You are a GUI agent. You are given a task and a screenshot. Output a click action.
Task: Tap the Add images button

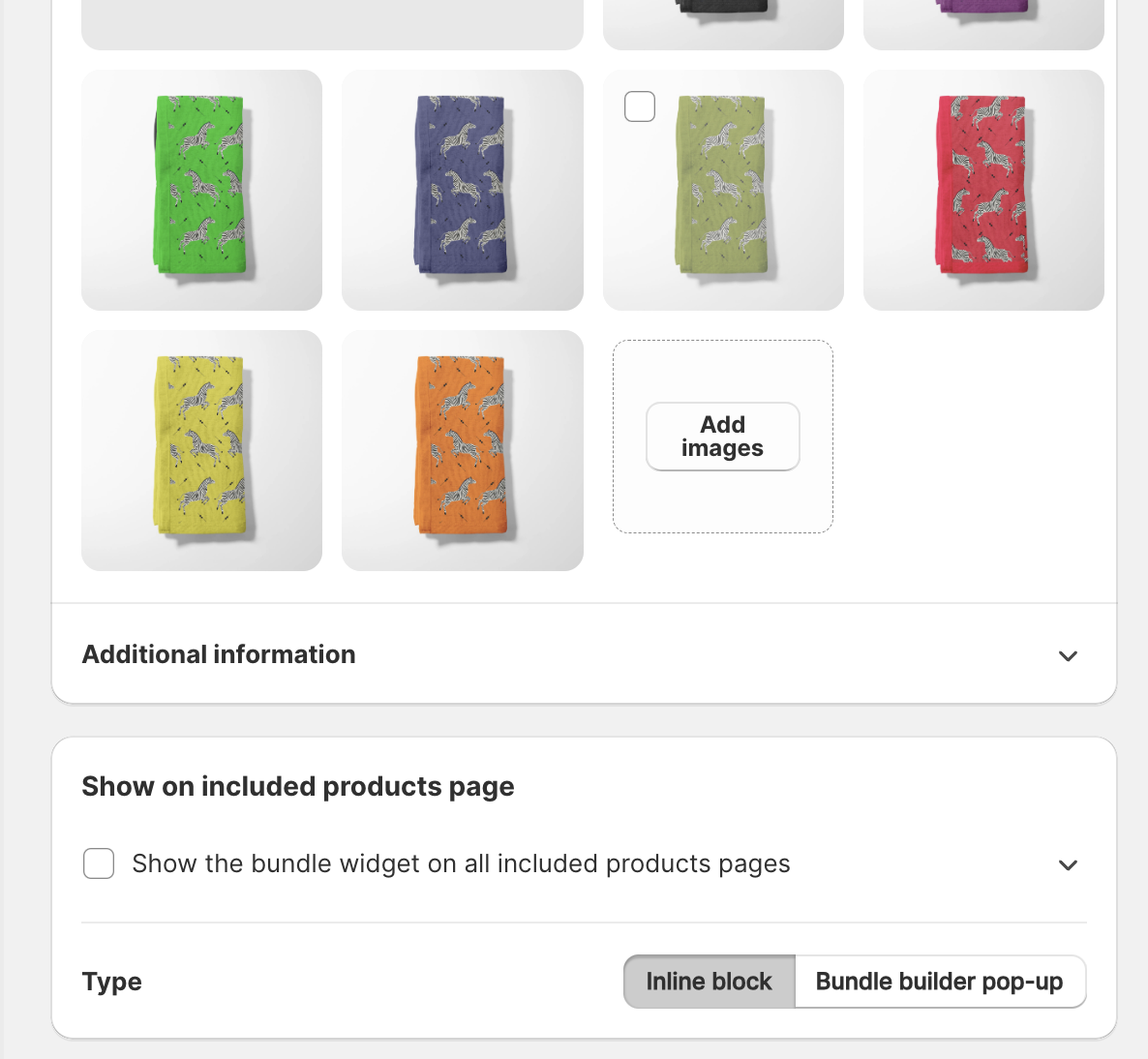[x=722, y=437]
